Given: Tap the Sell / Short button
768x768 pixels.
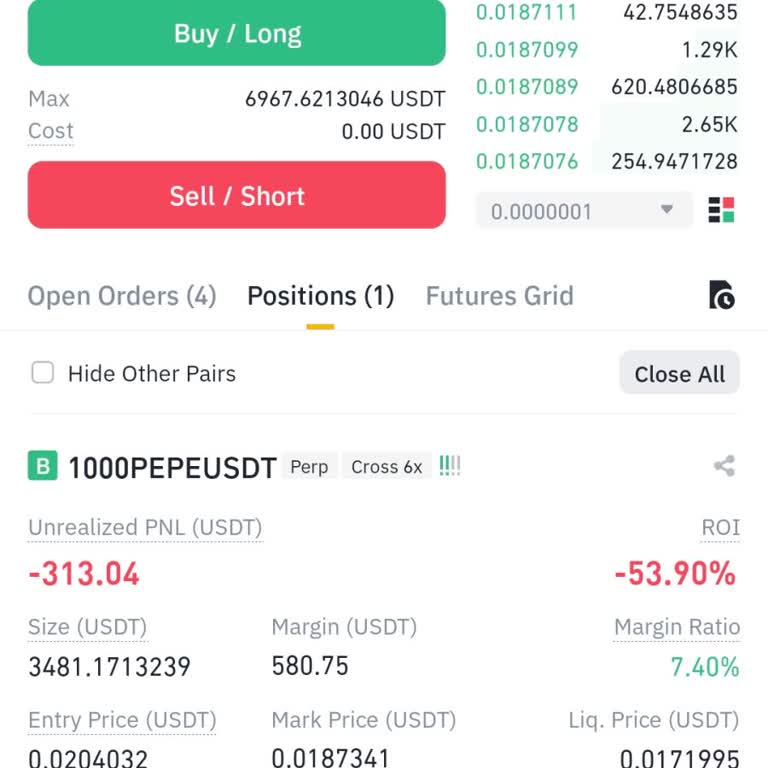Looking at the screenshot, I should 237,195.
